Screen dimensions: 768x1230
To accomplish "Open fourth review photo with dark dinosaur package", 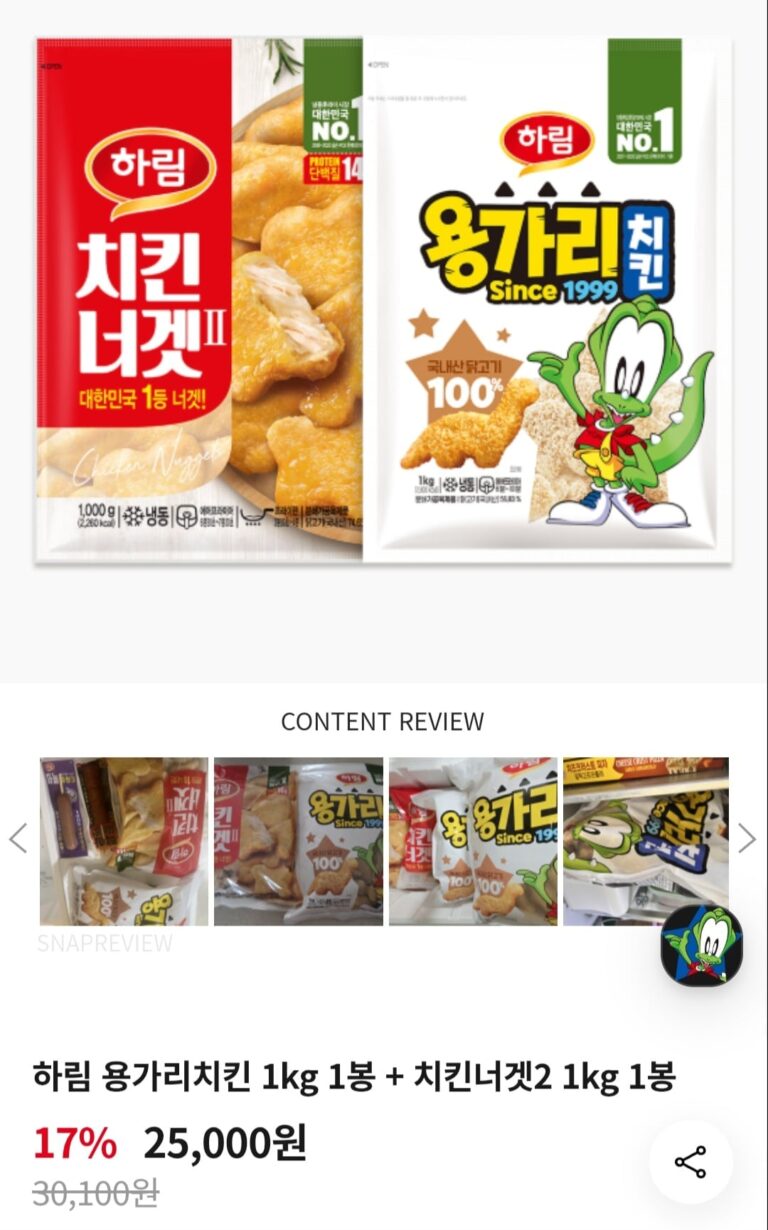I will point(620,830).
